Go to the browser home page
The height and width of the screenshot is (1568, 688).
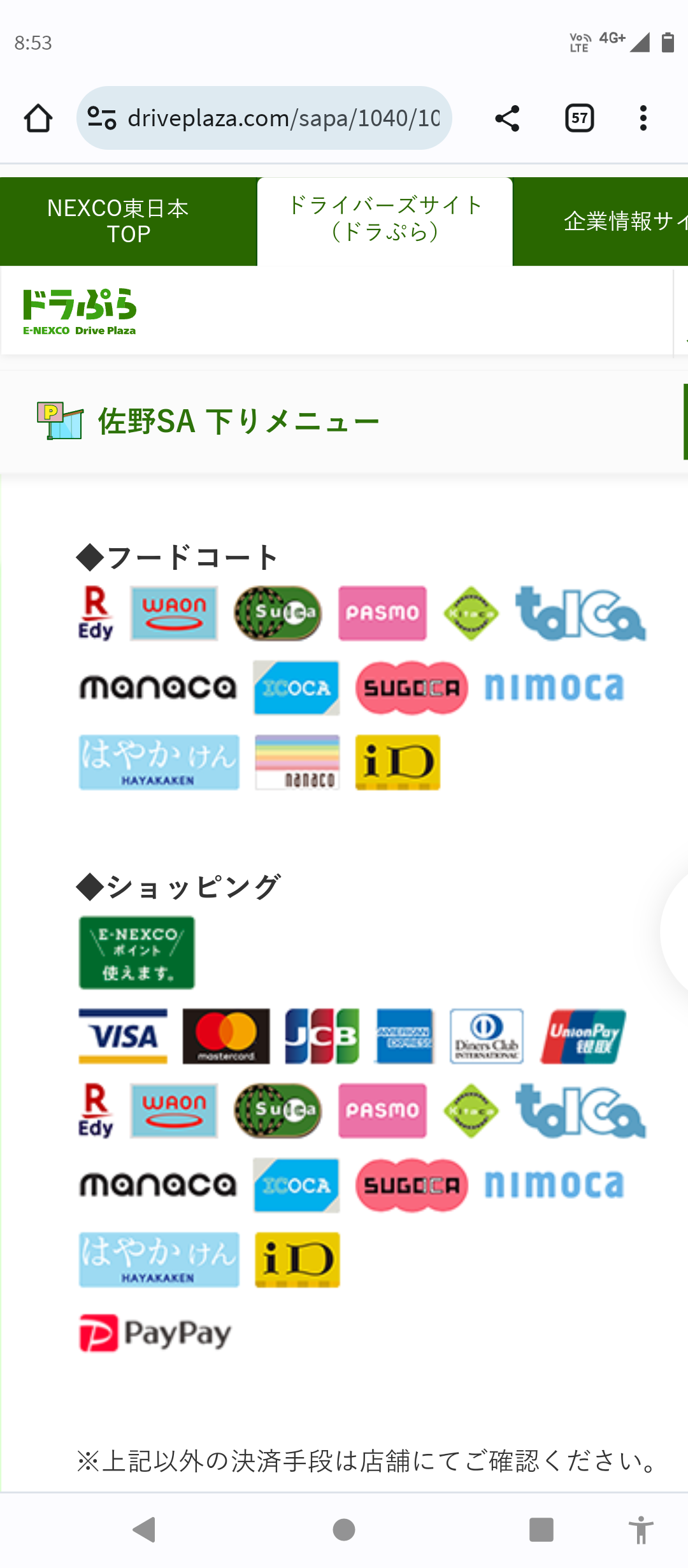pos(38,119)
